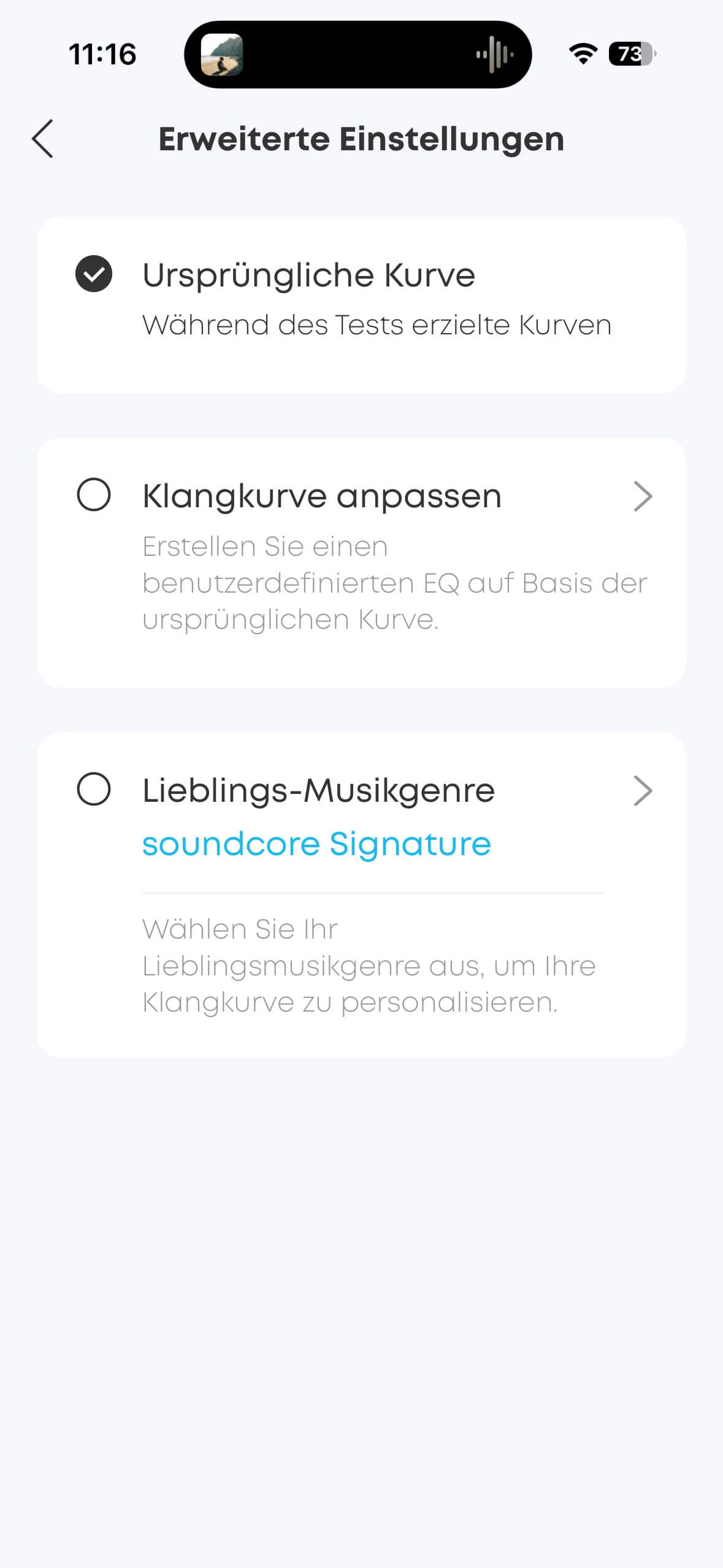The width and height of the screenshot is (723, 1568).
Task: Go back from Erweiterte Einstellungen
Action: [x=43, y=139]
